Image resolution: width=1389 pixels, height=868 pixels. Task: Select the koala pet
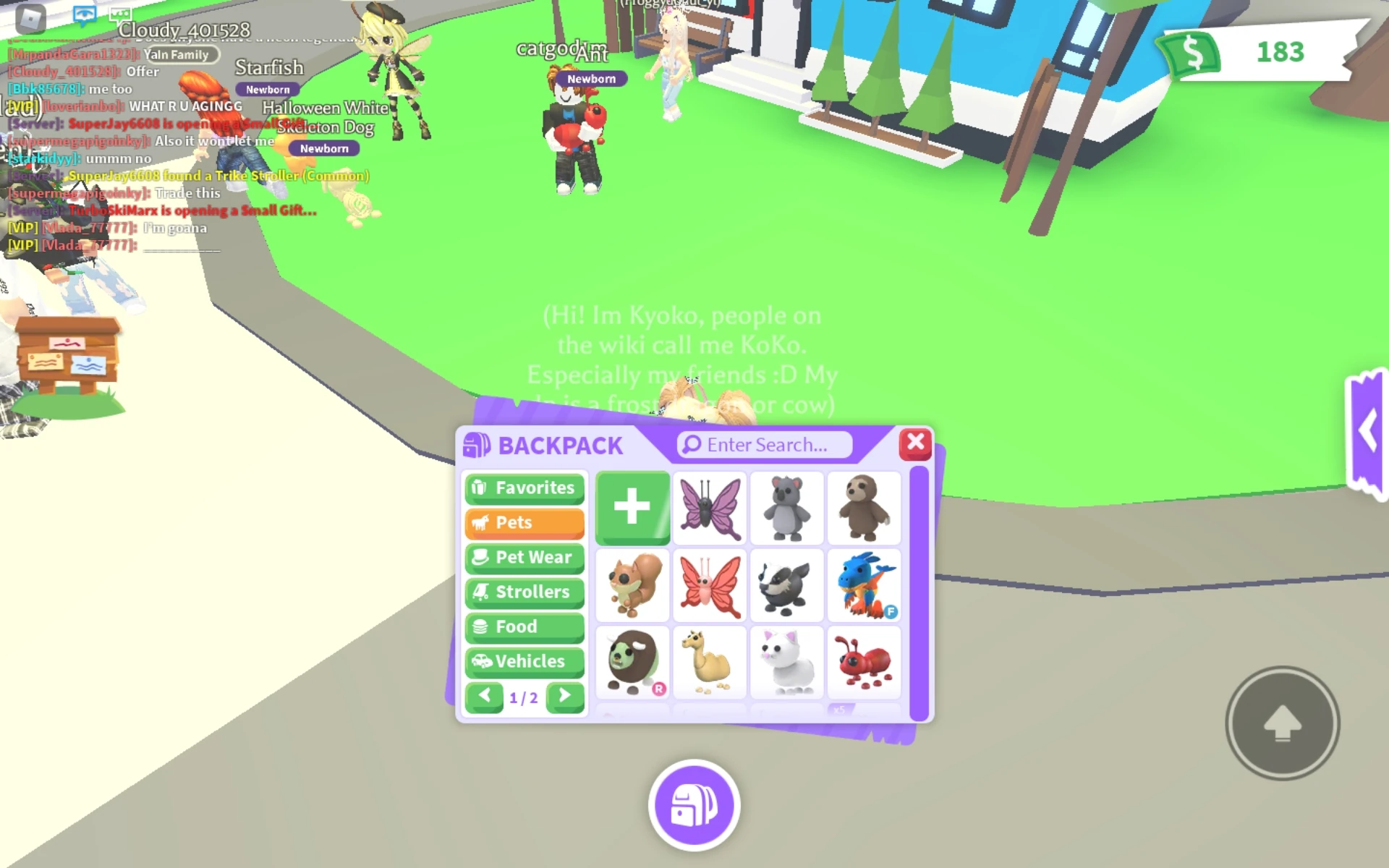(x=787, y=507)
